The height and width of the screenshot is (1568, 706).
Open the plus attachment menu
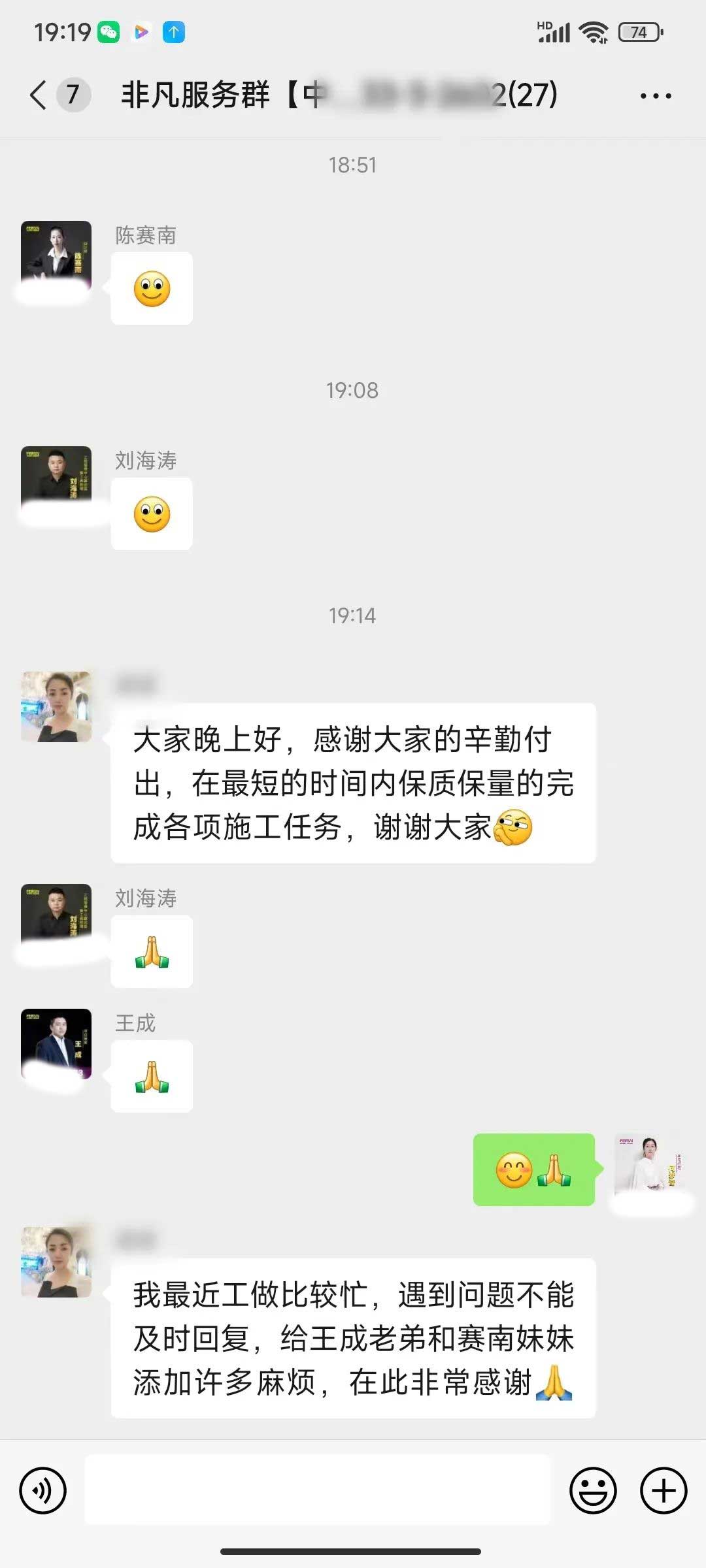click(x=663, y=1490)
